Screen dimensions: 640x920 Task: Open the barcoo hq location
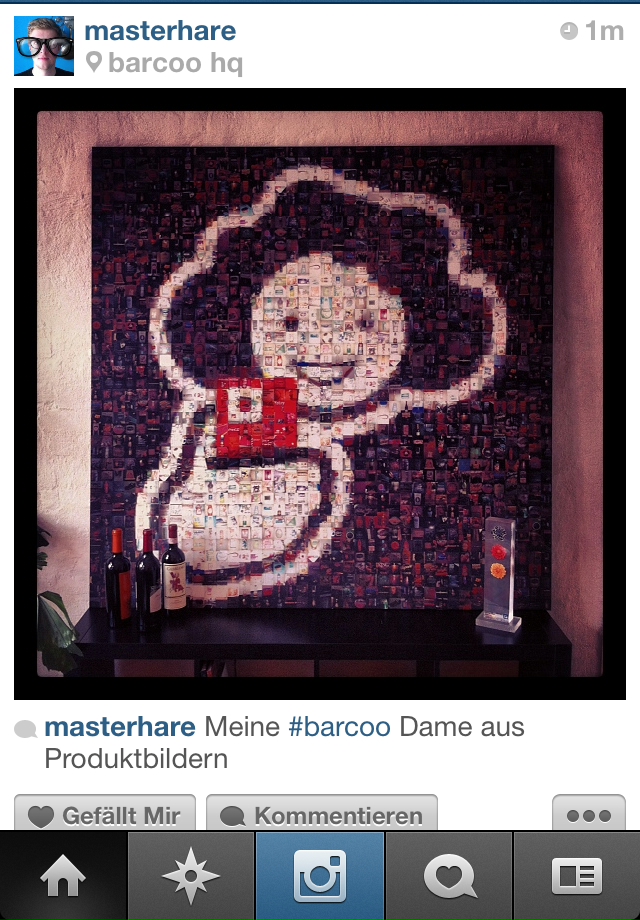pos(174,64)
